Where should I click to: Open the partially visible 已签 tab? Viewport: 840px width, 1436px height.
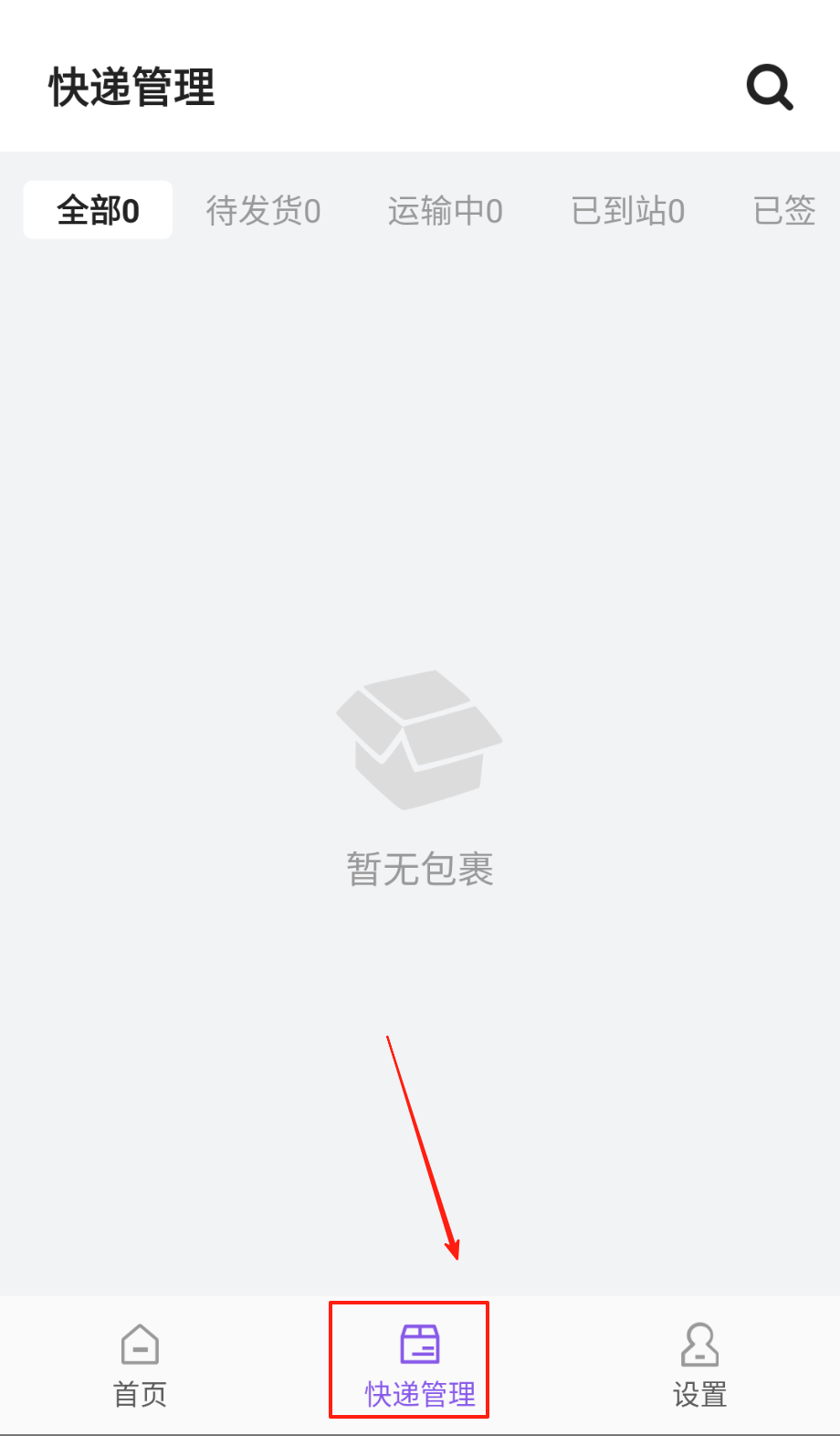(785, 210)
